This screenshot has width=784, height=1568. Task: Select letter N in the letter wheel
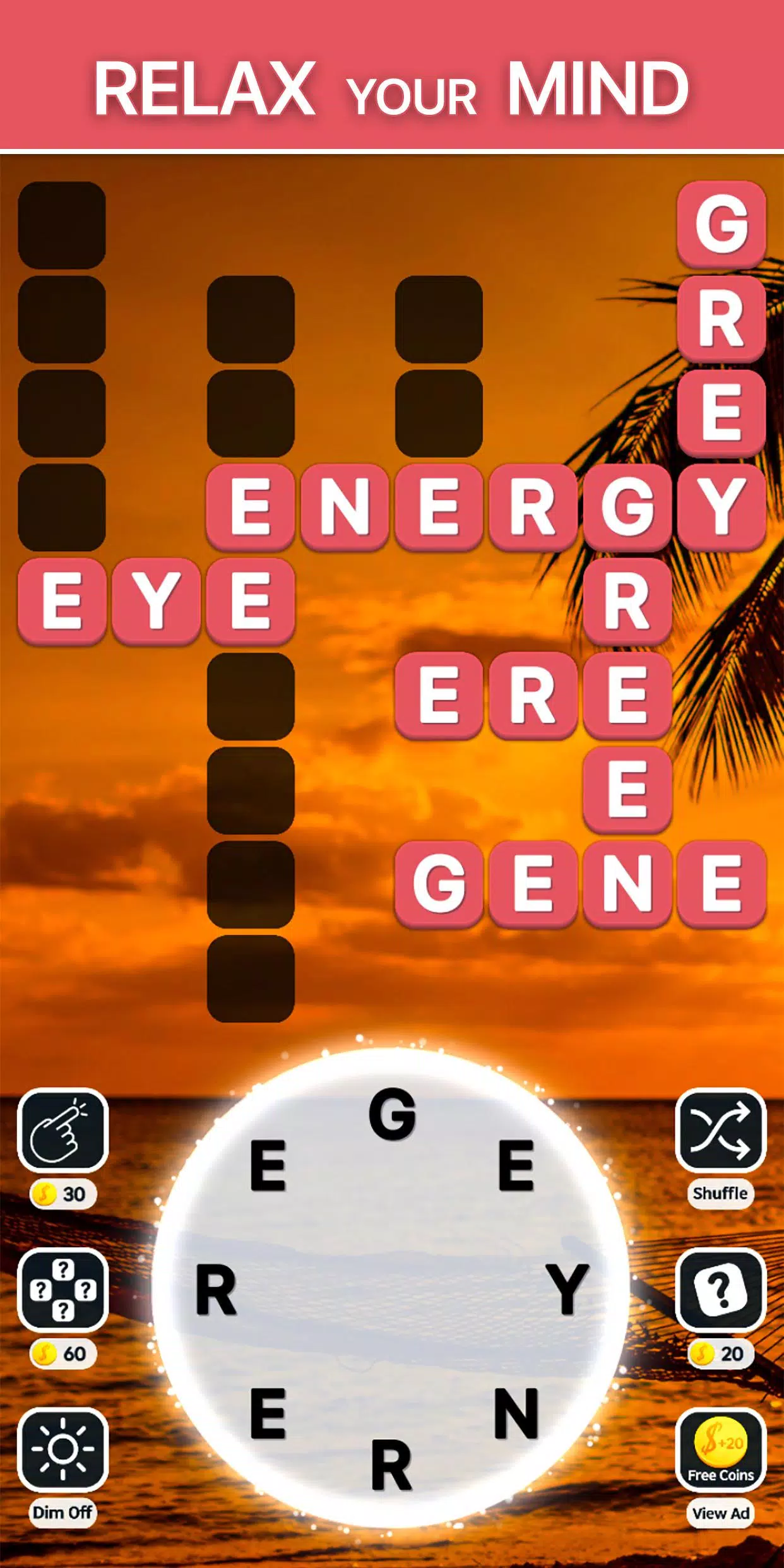[516, 1415]
